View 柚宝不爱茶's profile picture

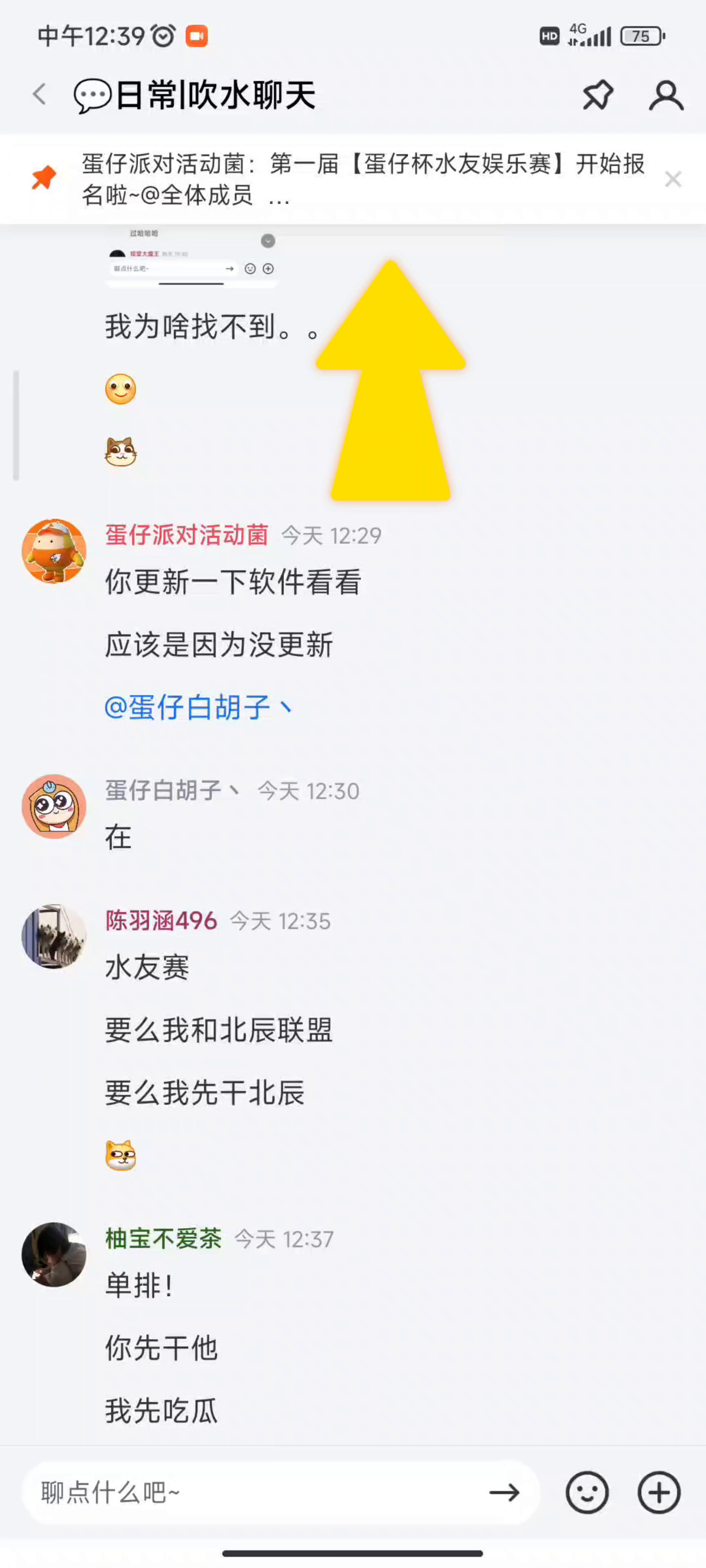(54, 1254)
